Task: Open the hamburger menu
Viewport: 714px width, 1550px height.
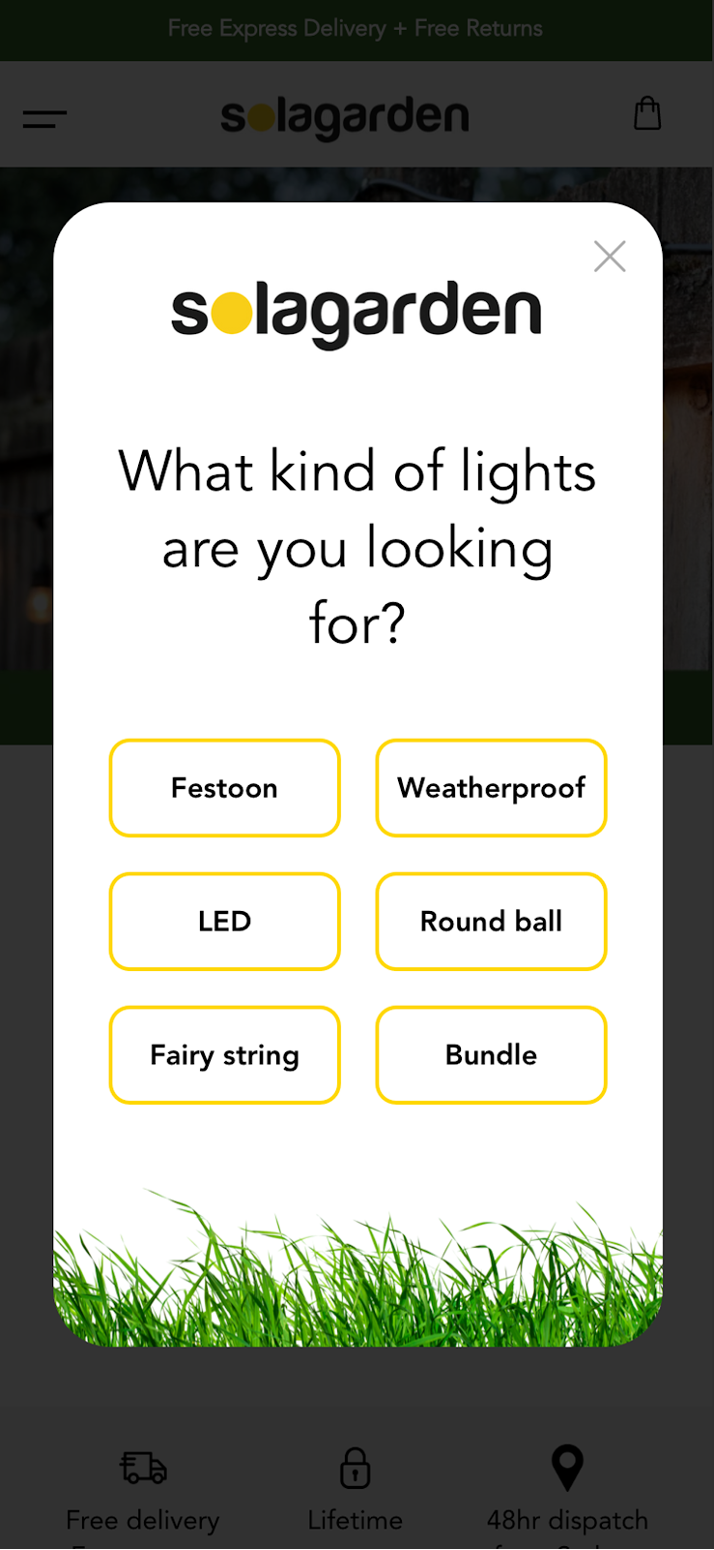Action: pos(45,119)
